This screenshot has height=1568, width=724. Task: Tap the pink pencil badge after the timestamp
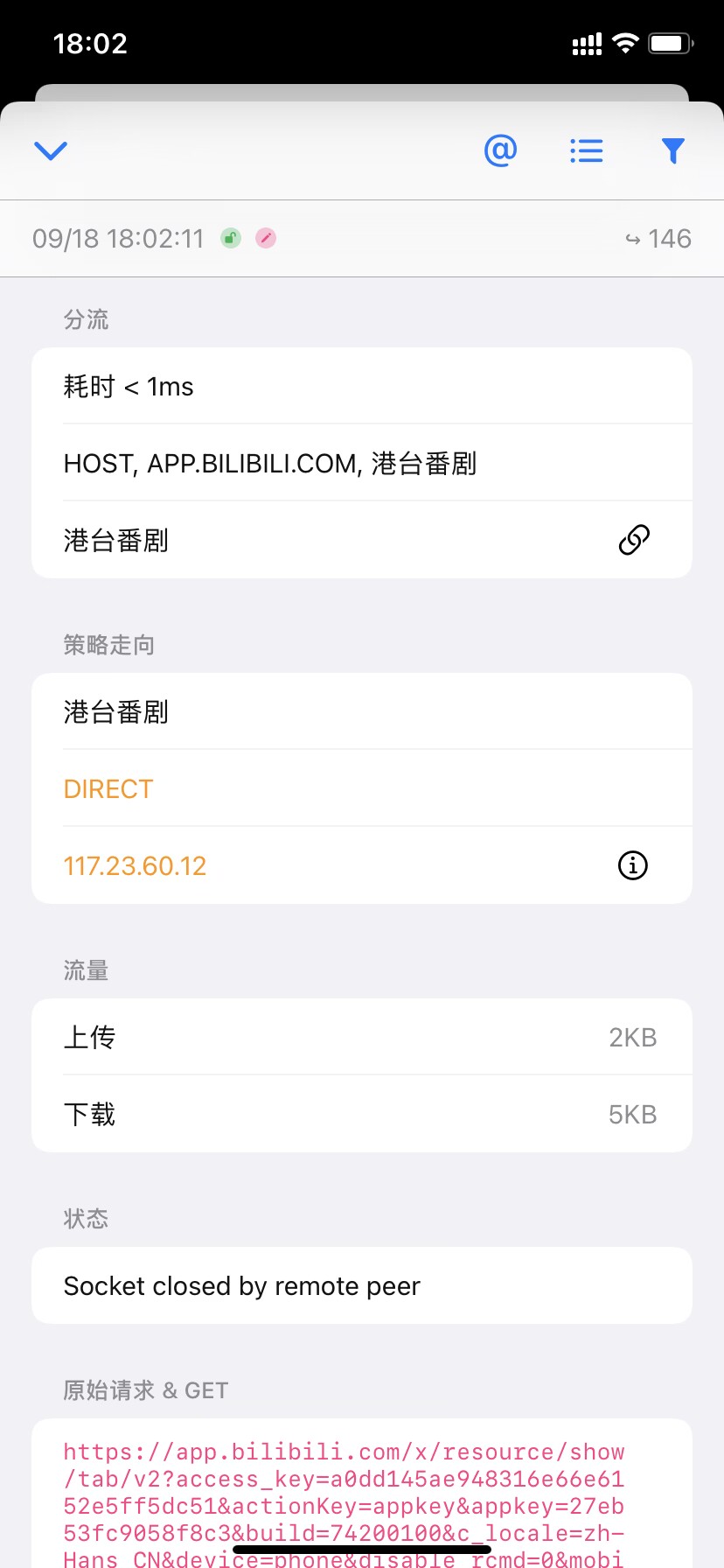point(265,238)
